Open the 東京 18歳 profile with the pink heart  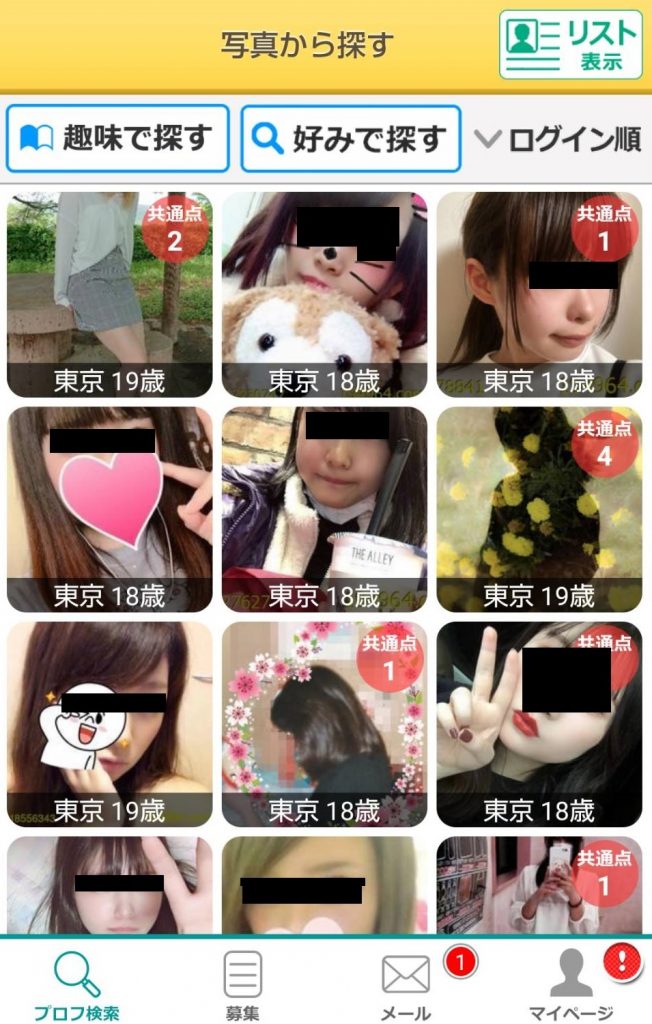(109, 509)
